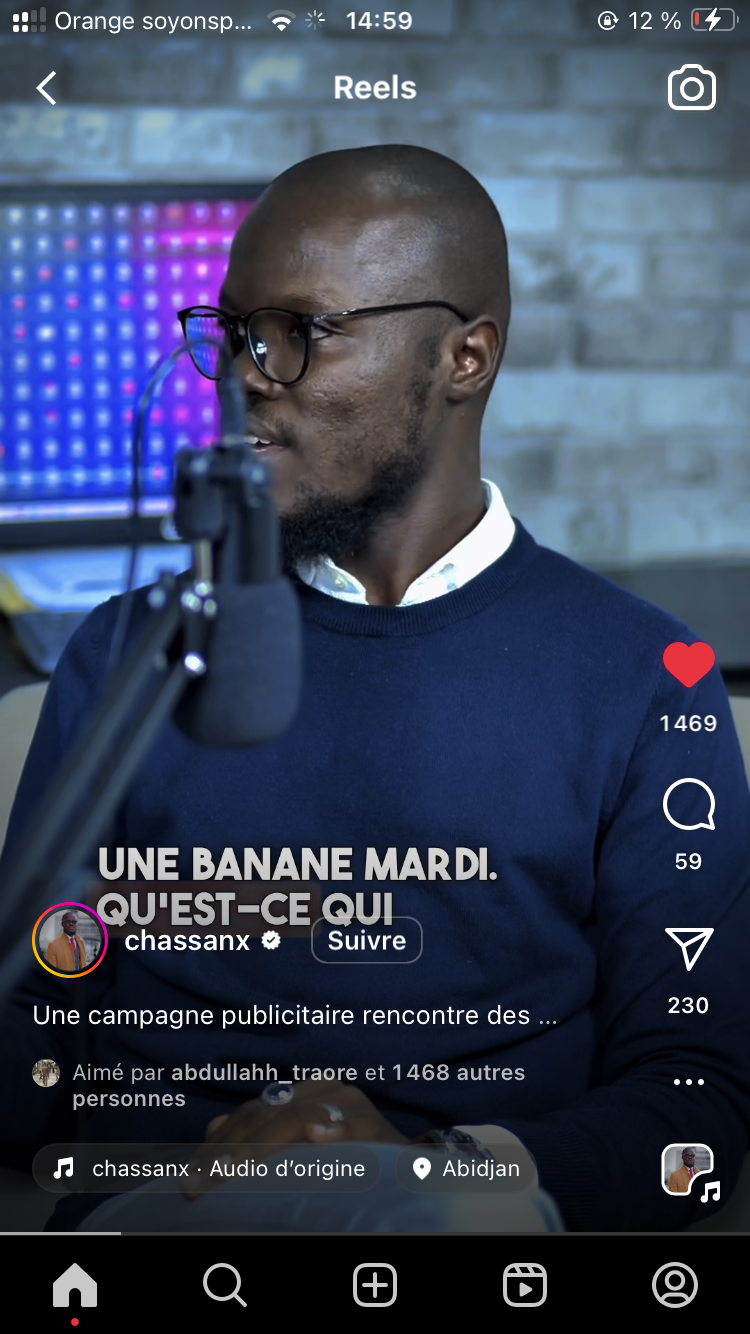Unlike this reel with the red heart
Screen dimensions: 750x1334
tap(689, 664)
